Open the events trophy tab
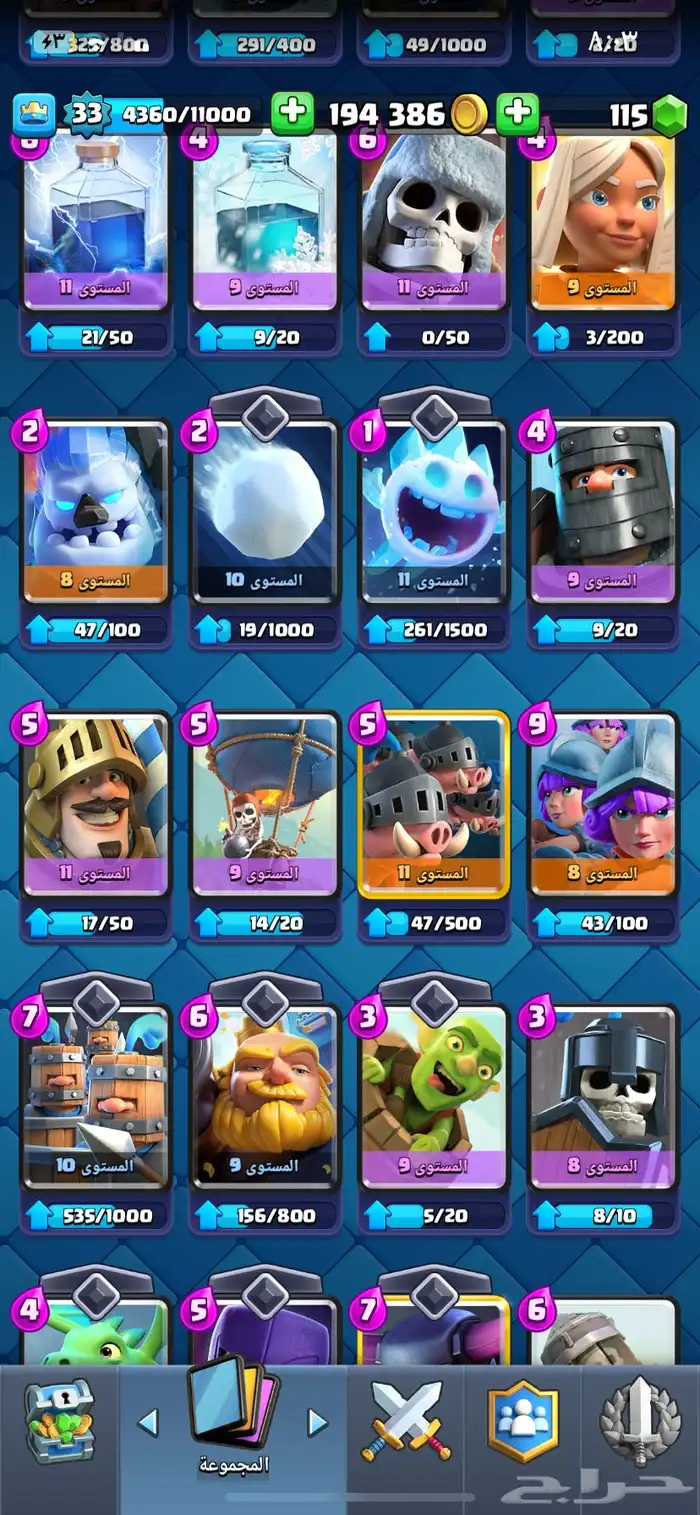700x1515 pixels. pos(640,1421)
